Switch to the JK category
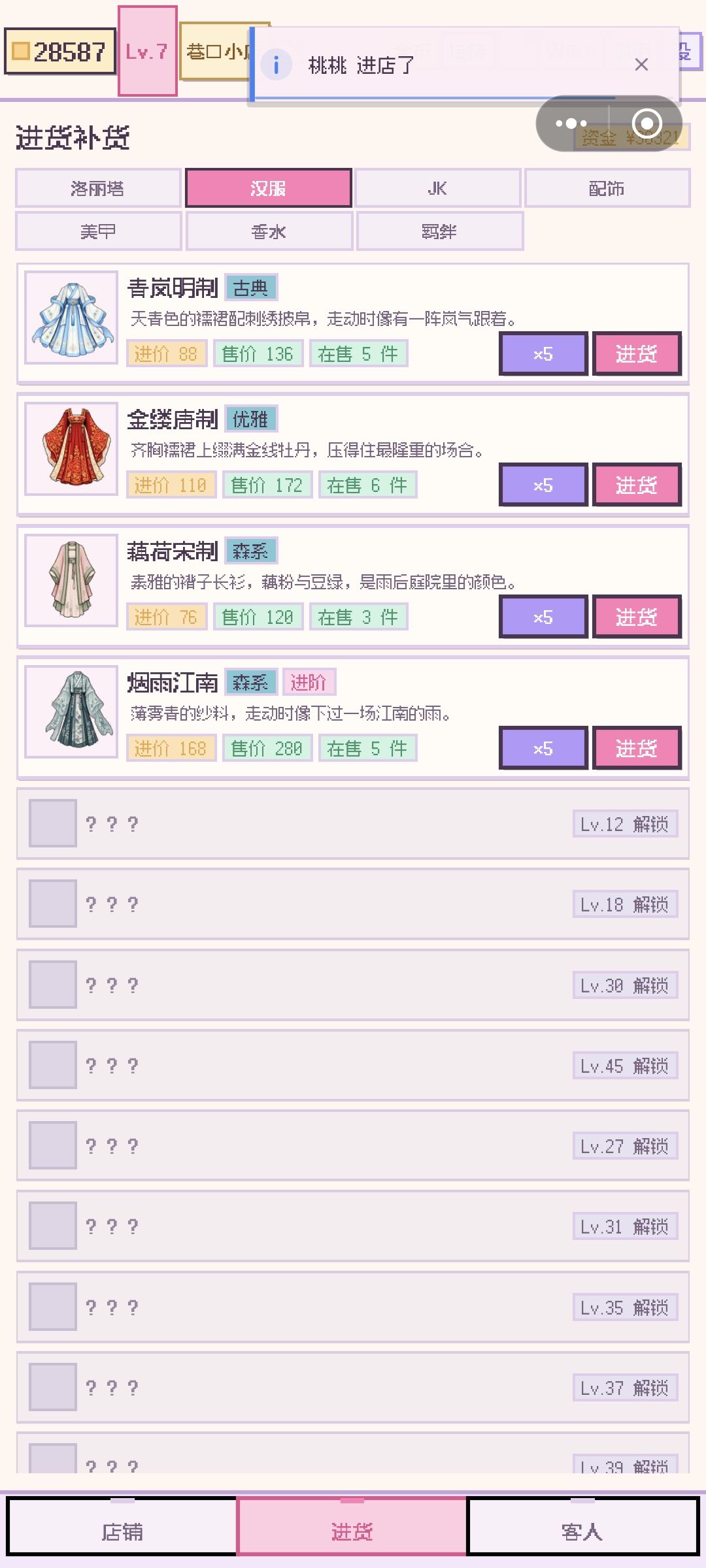 pyautogui.click(x=437, y=188)
